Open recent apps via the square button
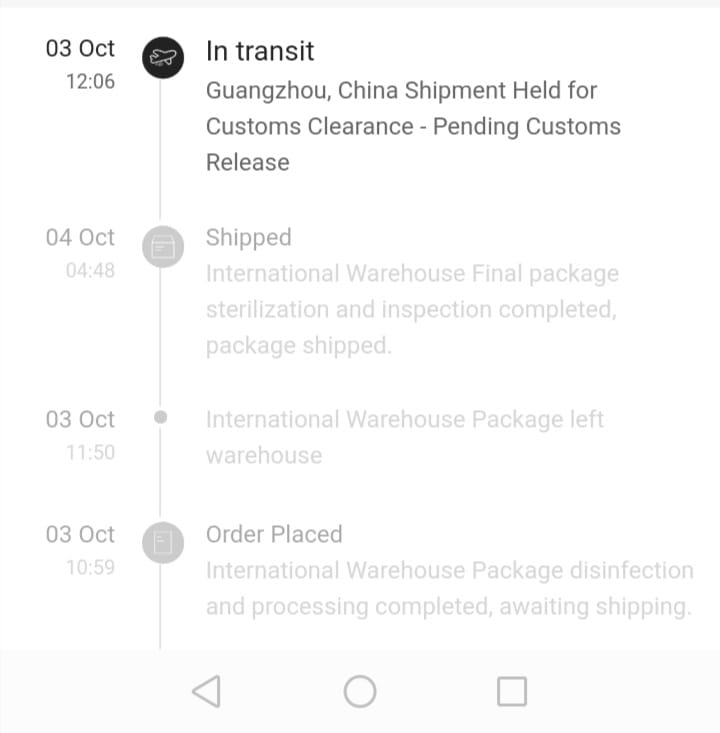Viewport: 720px width, 733px height. [512, 691]
